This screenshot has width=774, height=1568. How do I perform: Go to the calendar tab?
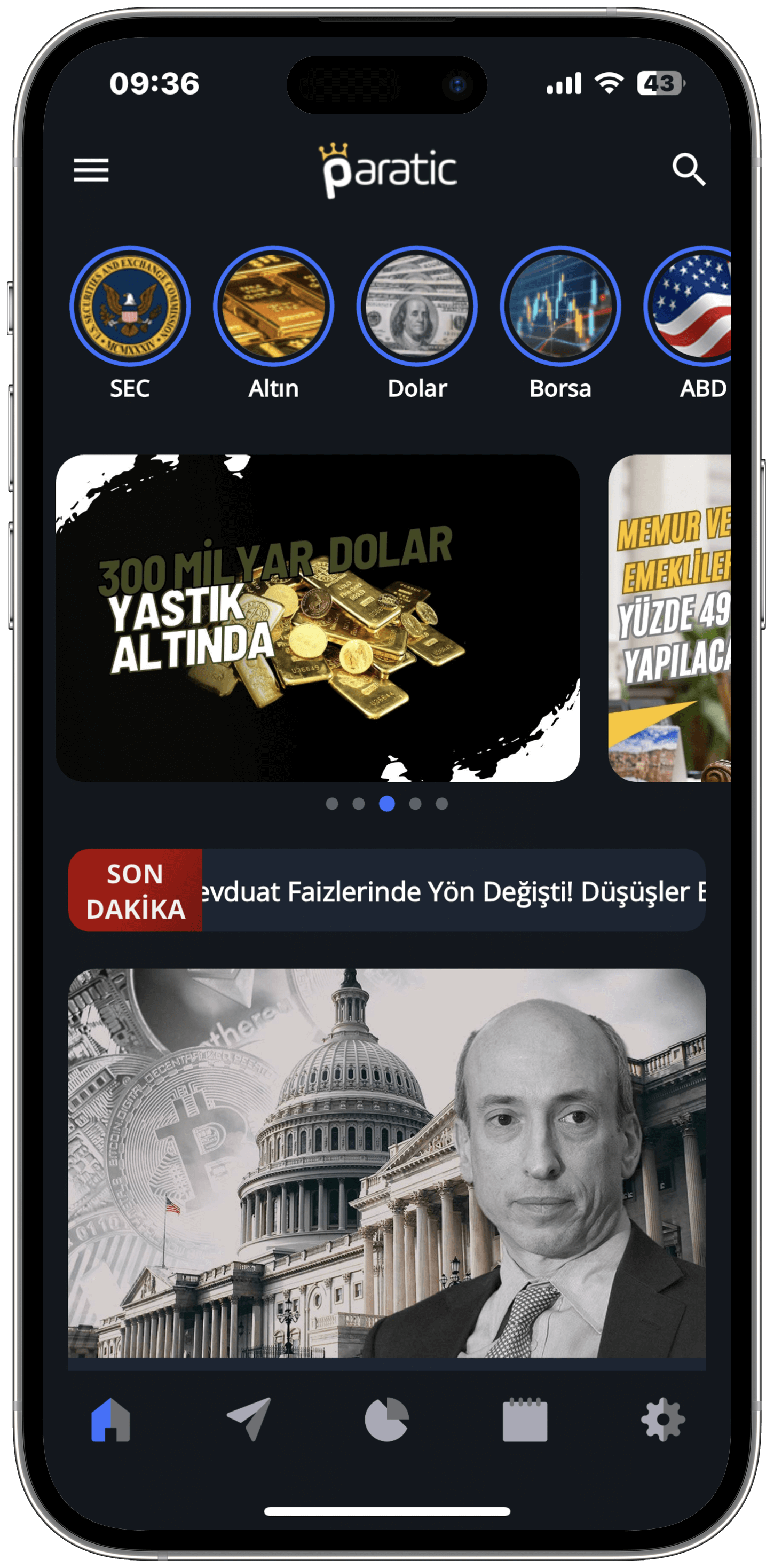tap(525, 1420)
